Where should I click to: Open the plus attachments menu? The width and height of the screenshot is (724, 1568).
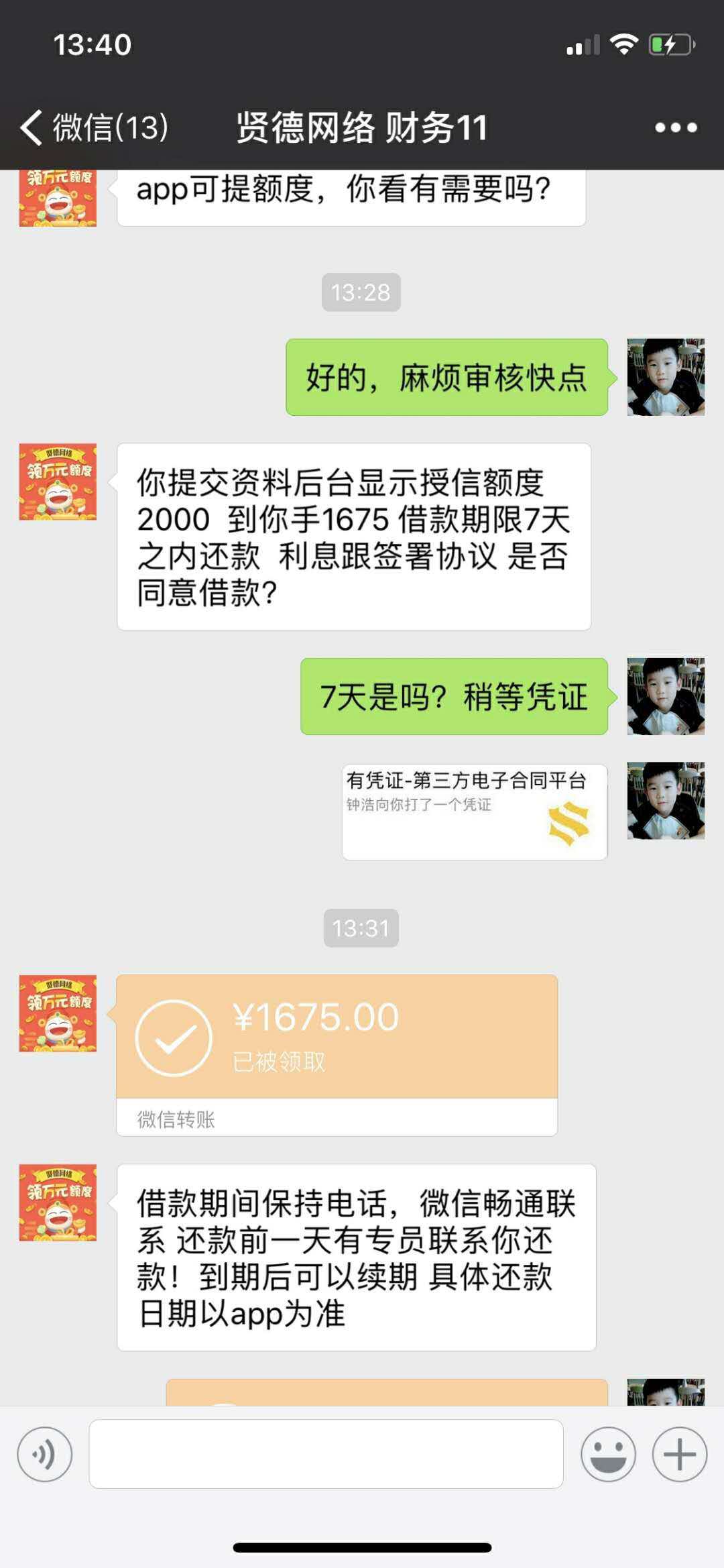click(680, 1454)
